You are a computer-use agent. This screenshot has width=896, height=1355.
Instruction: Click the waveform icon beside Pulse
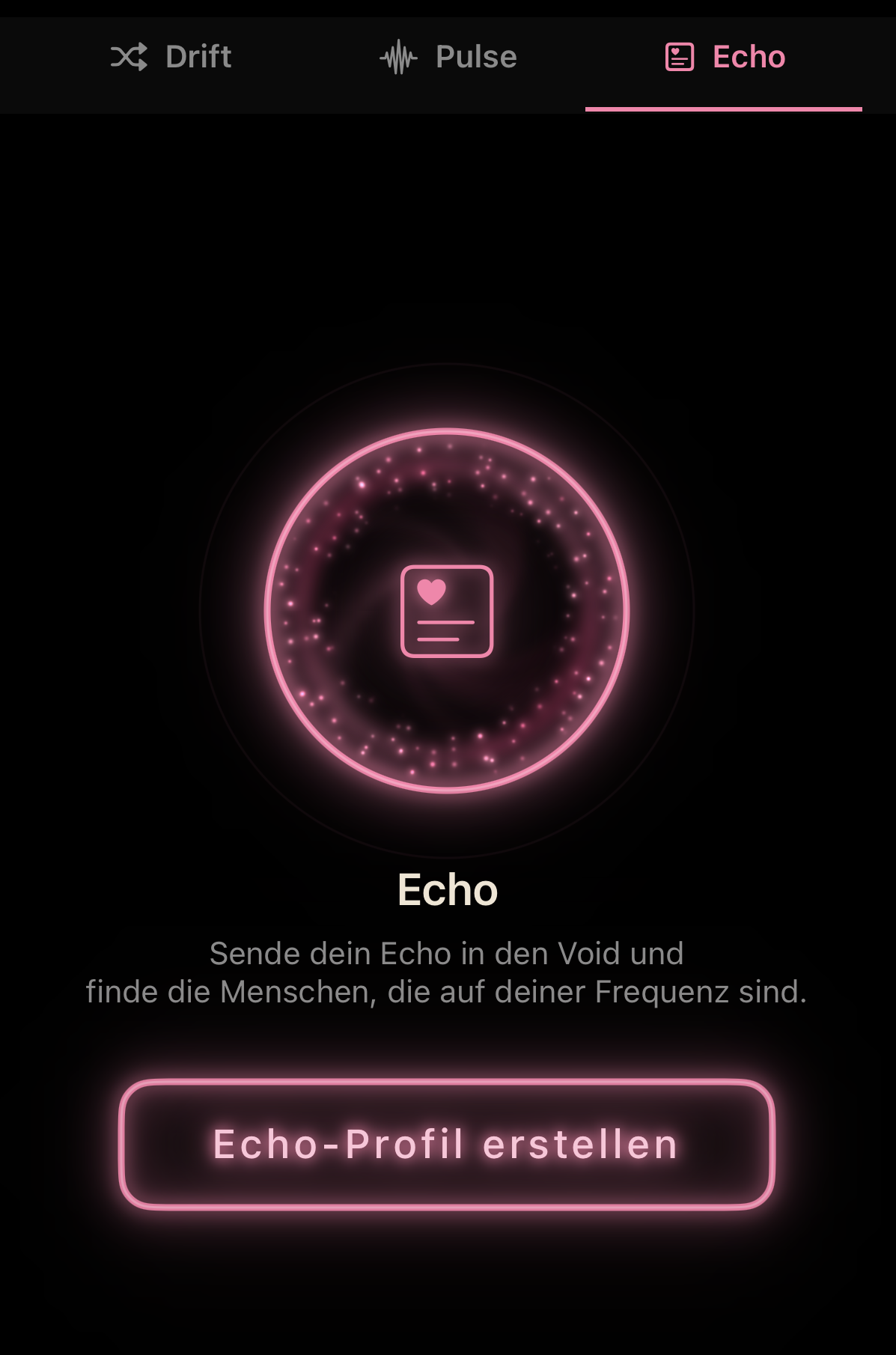click(398, 57)
